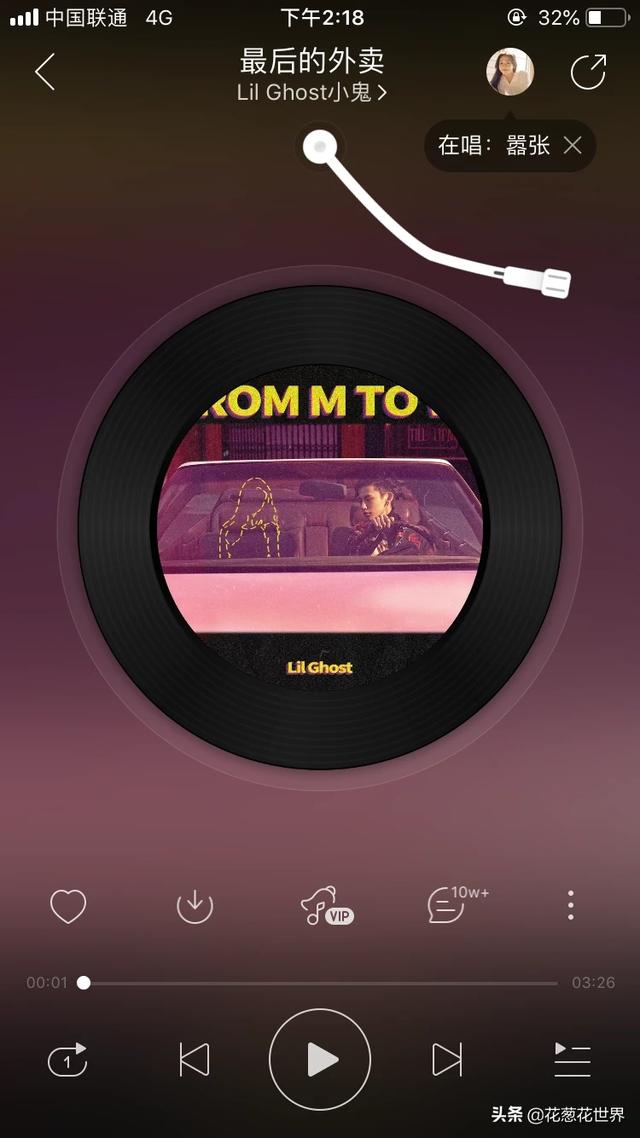Share the song 最后的外卖
Image resolution: width=640 pixels, height=1138 pixels.
coord(588,72)
